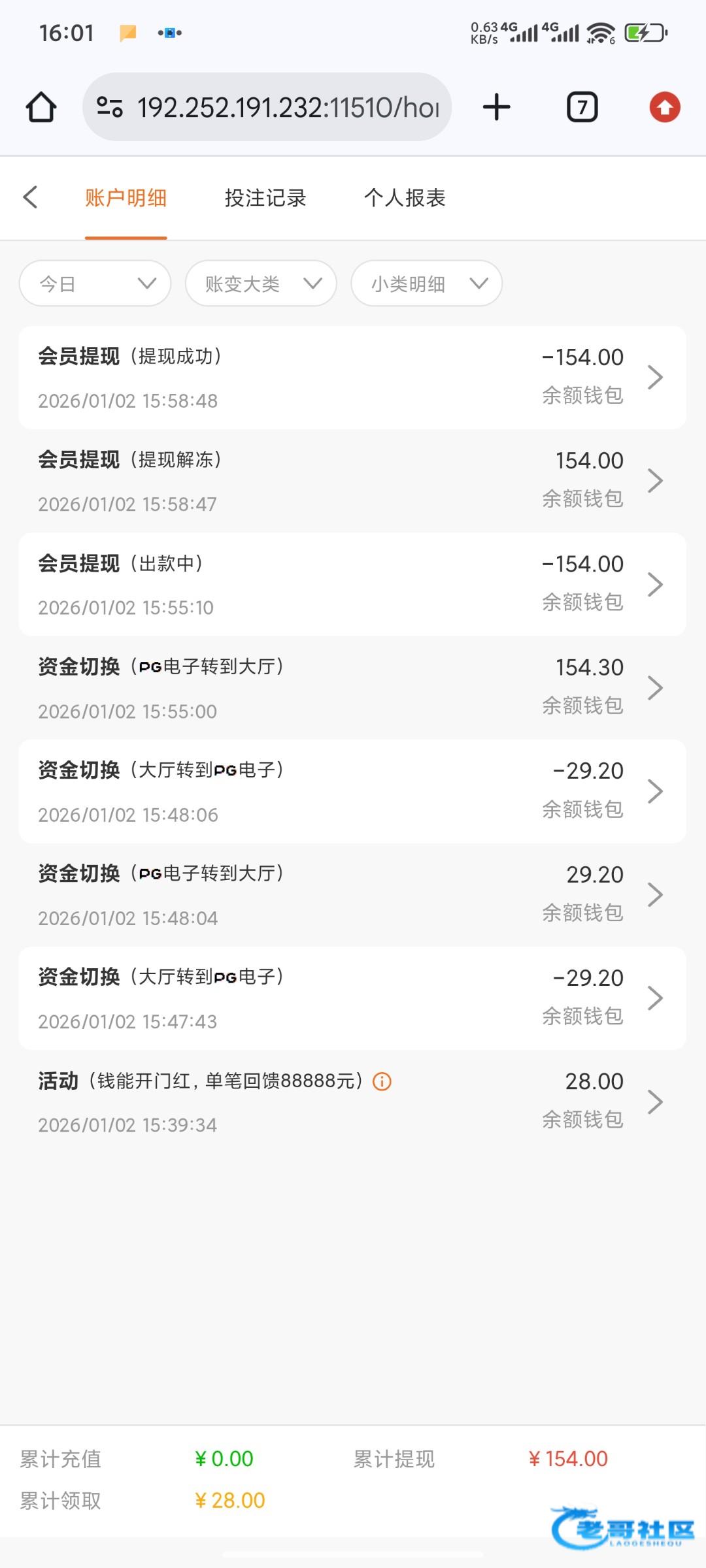This screenshot has width=706, height=1568.
Task: Tap the URL address bar
Action: [268, 107]
